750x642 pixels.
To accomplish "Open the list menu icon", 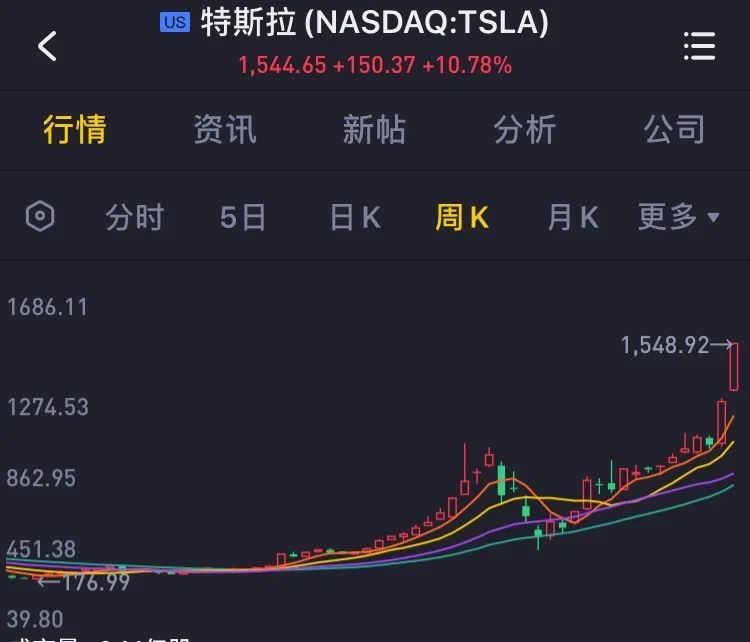I will click(699, 46).
